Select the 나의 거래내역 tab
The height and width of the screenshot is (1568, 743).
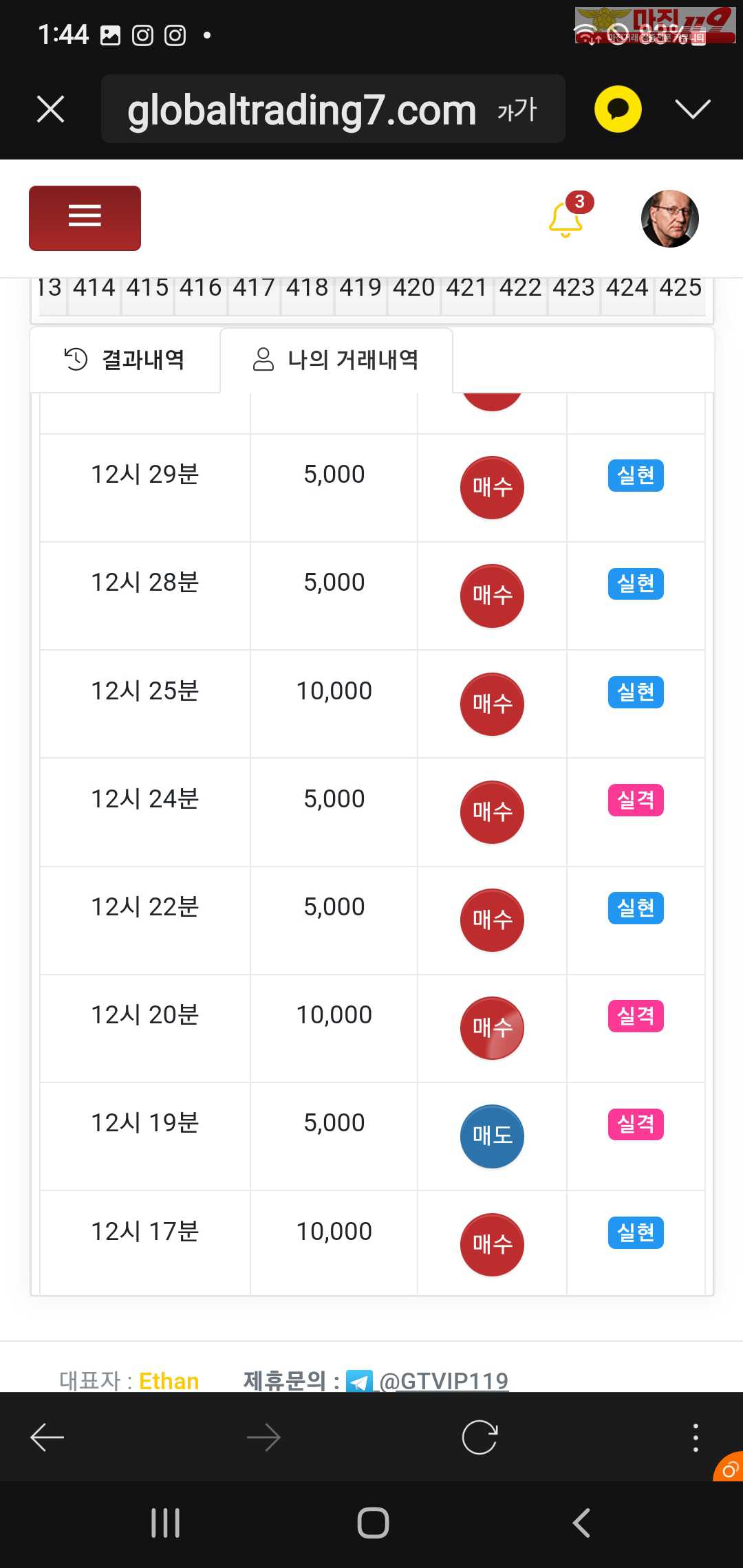pos(336,360)
